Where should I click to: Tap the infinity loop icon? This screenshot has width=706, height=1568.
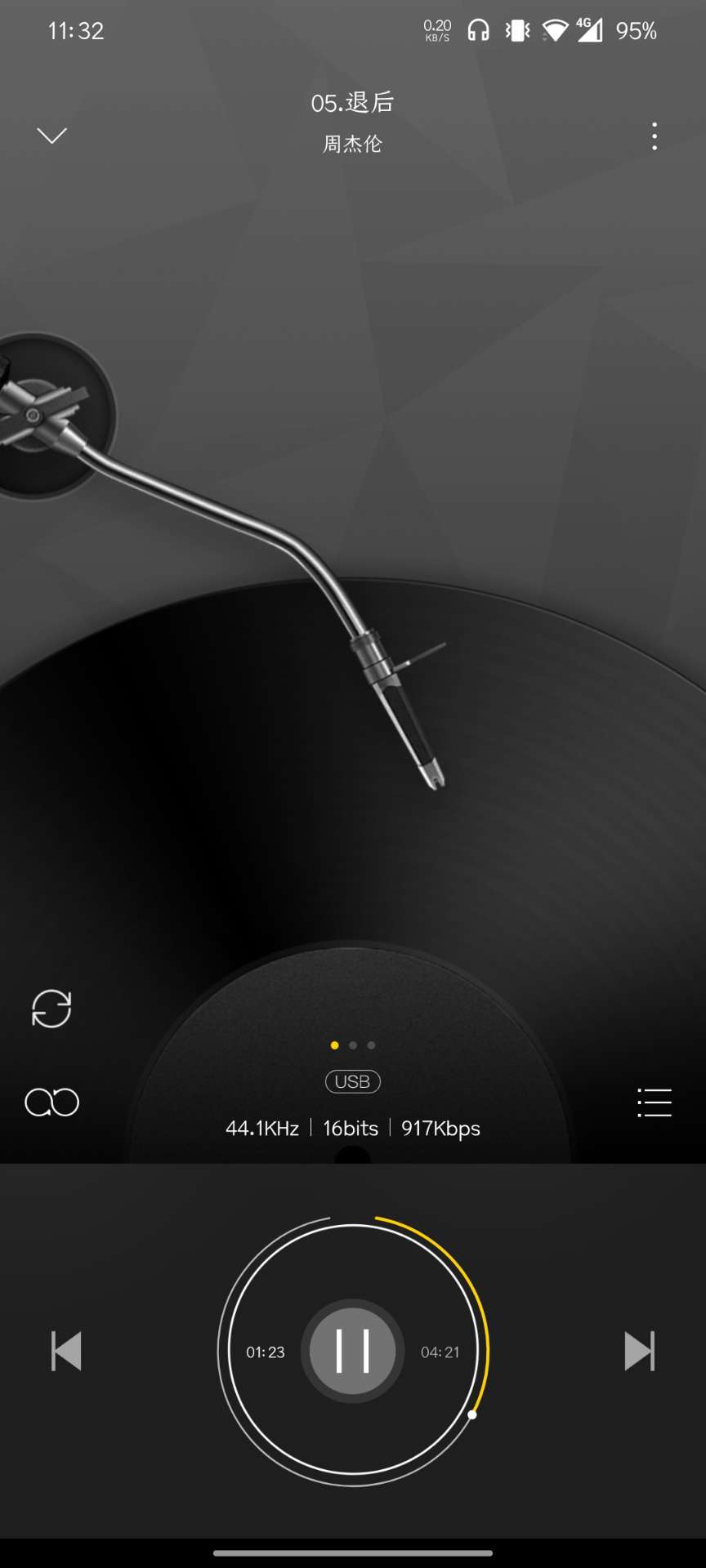coord(51,1102)
